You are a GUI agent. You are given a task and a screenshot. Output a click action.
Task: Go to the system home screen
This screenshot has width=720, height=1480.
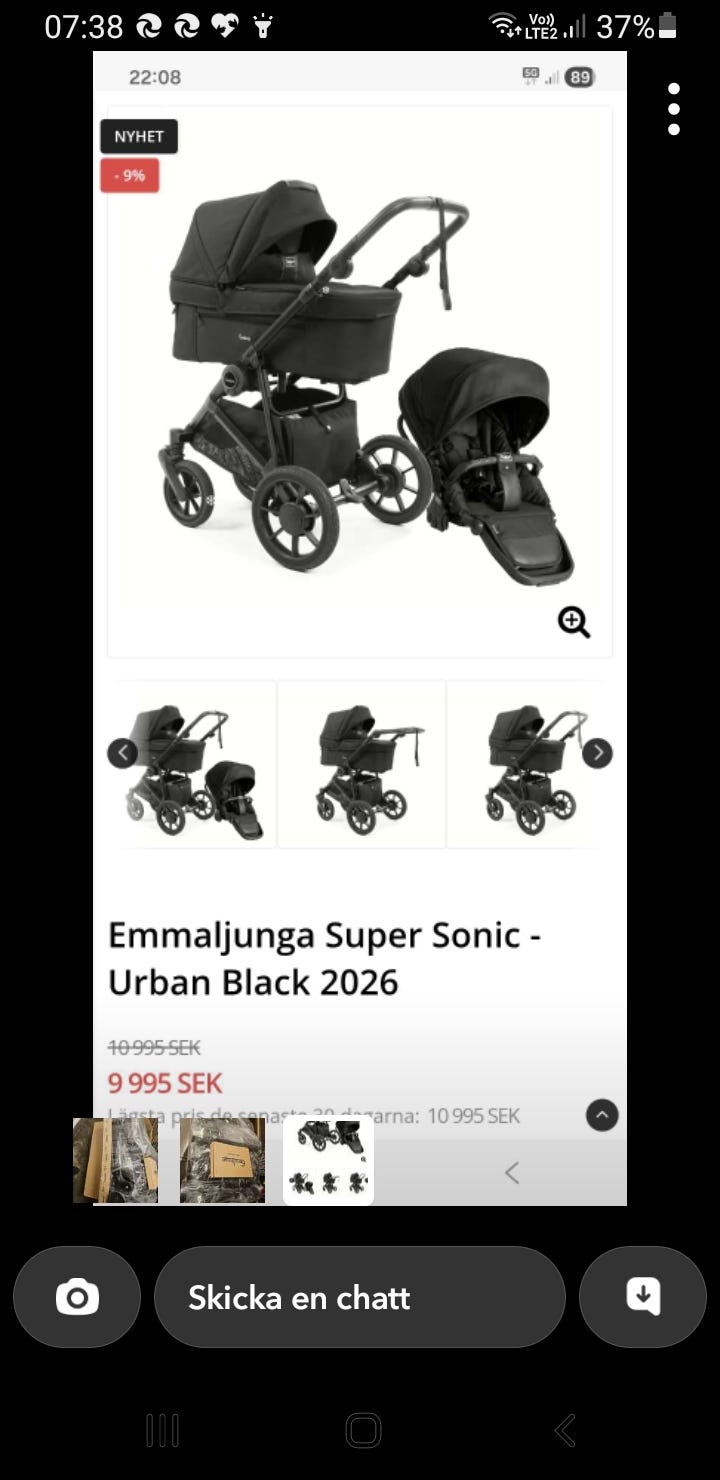tap(363, 1430)
